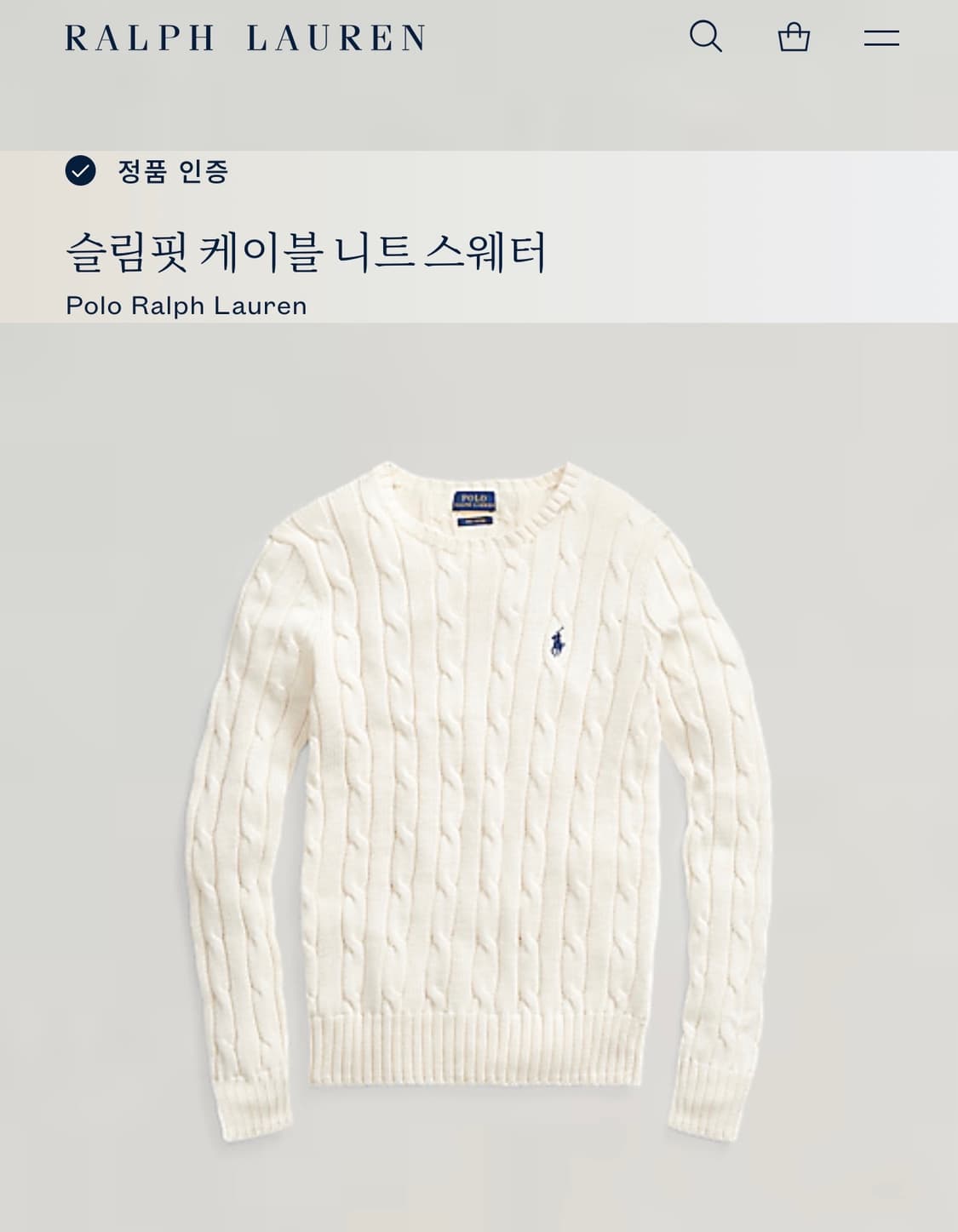
Task: Click the title 슬림핏 케이블 니트 스웨터
Action: tap(312, 251)
